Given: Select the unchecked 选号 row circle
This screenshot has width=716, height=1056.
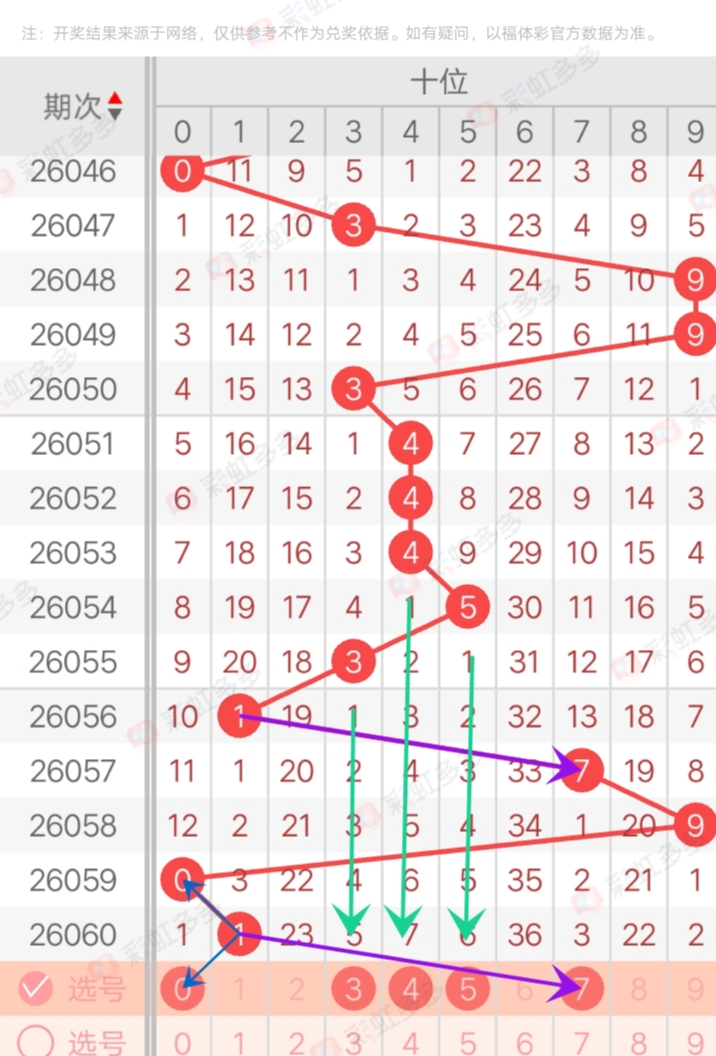Looking at the screenshot, I should [x=36, y=1042].
